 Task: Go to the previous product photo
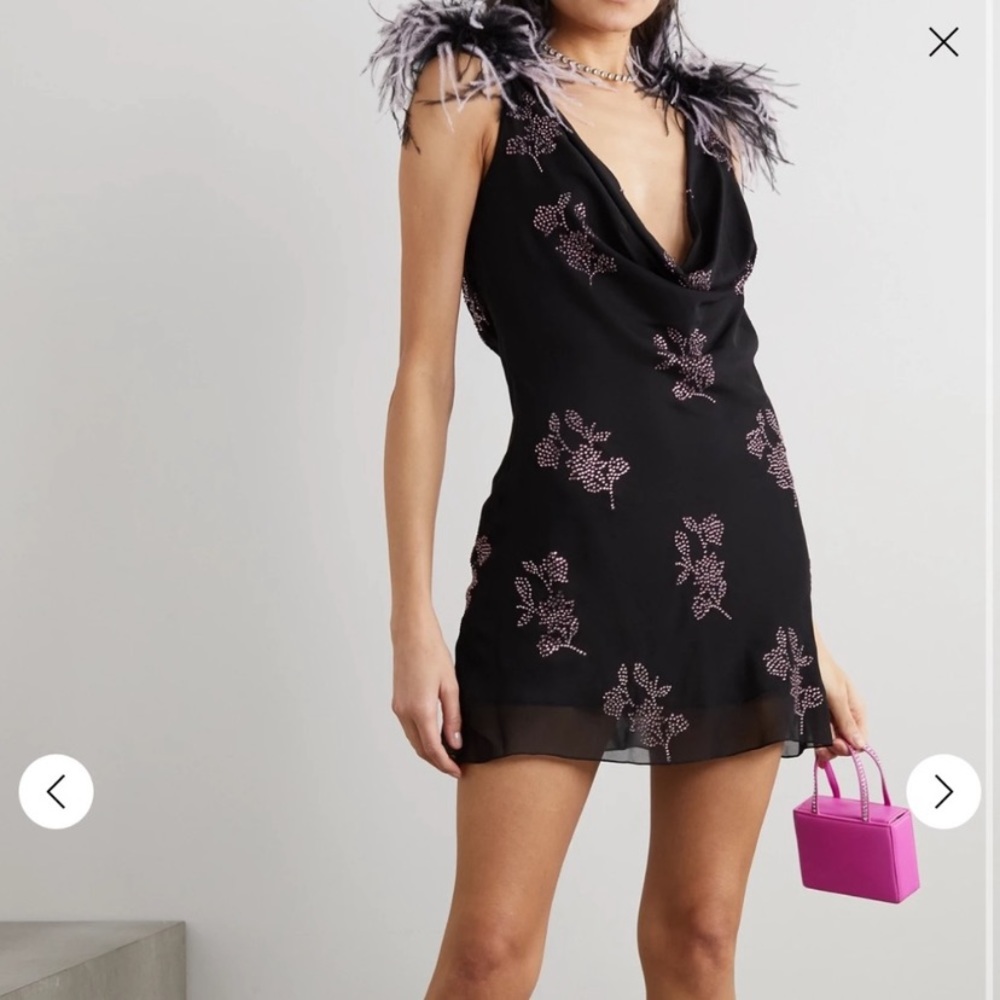tap(56, 791)
